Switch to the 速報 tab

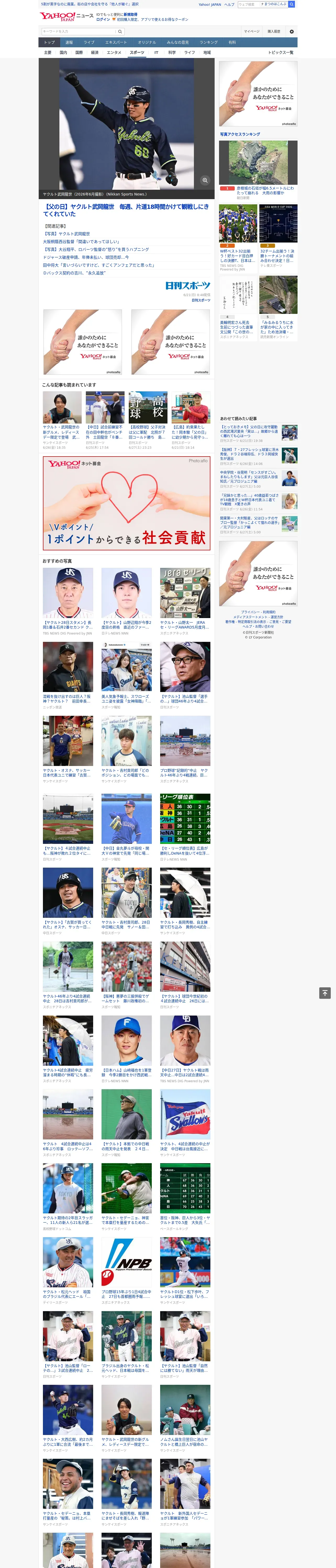click(69, 42)
